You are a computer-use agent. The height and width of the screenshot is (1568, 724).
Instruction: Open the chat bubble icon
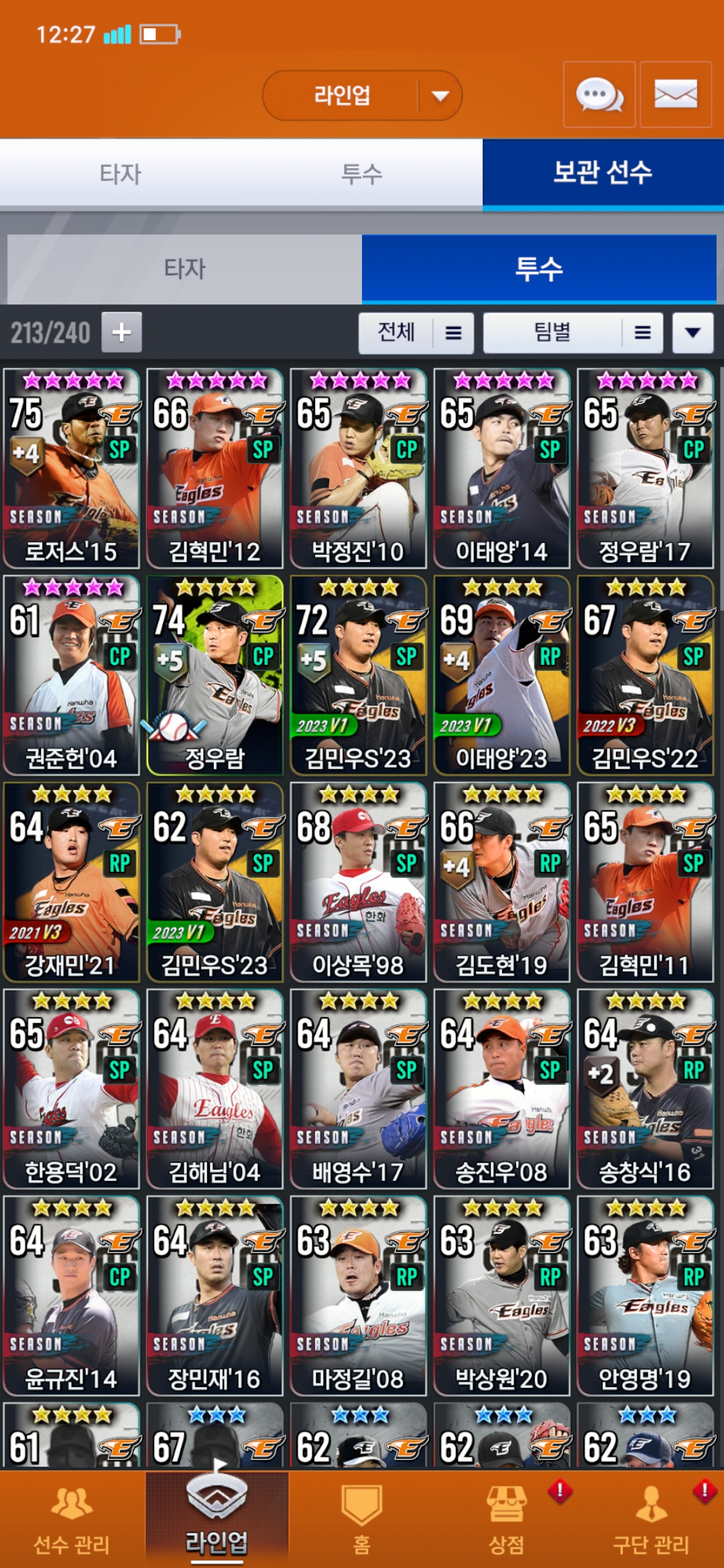[x=599, y=94]
